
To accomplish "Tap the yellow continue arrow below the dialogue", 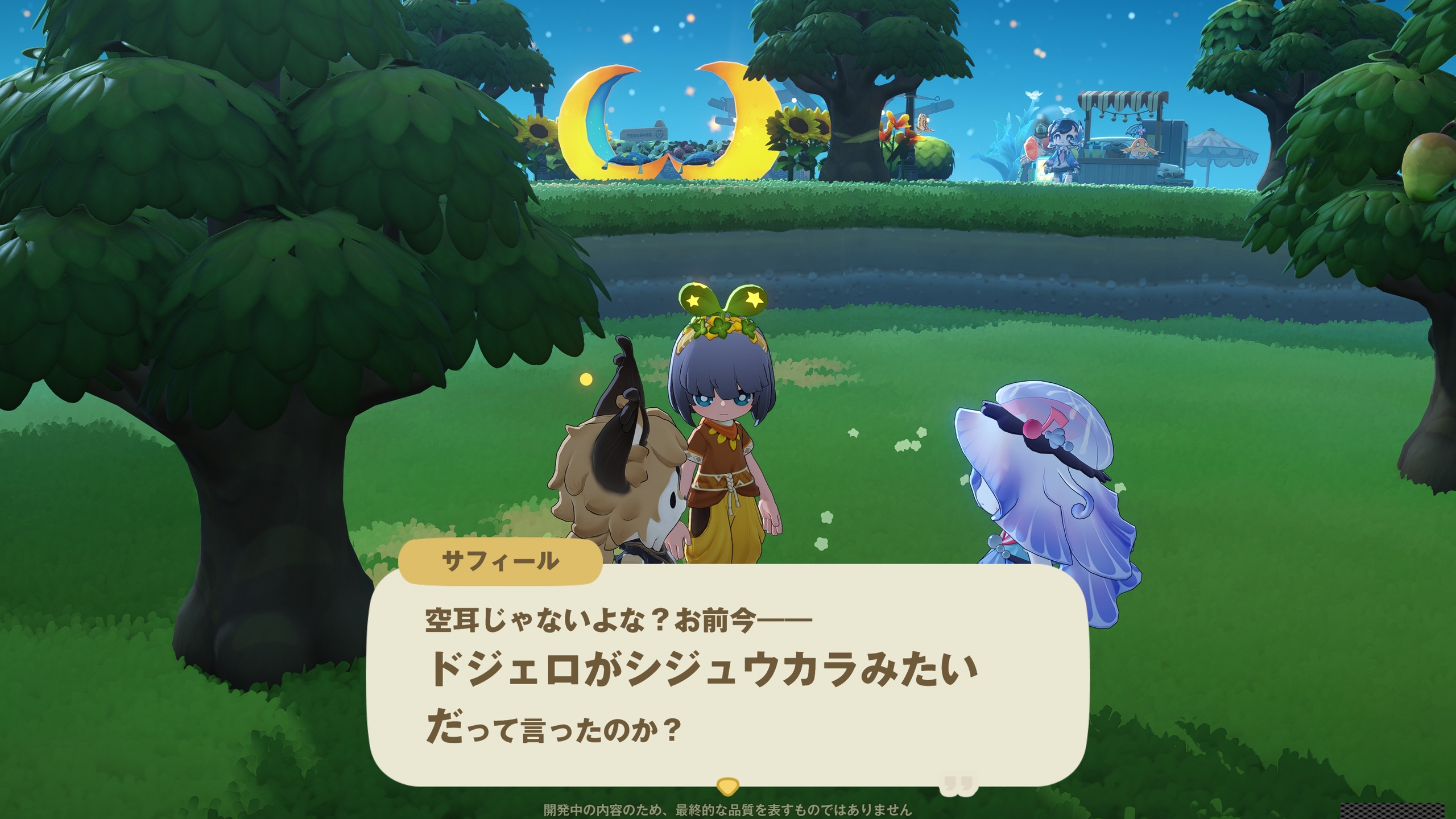I will [727, 787].
